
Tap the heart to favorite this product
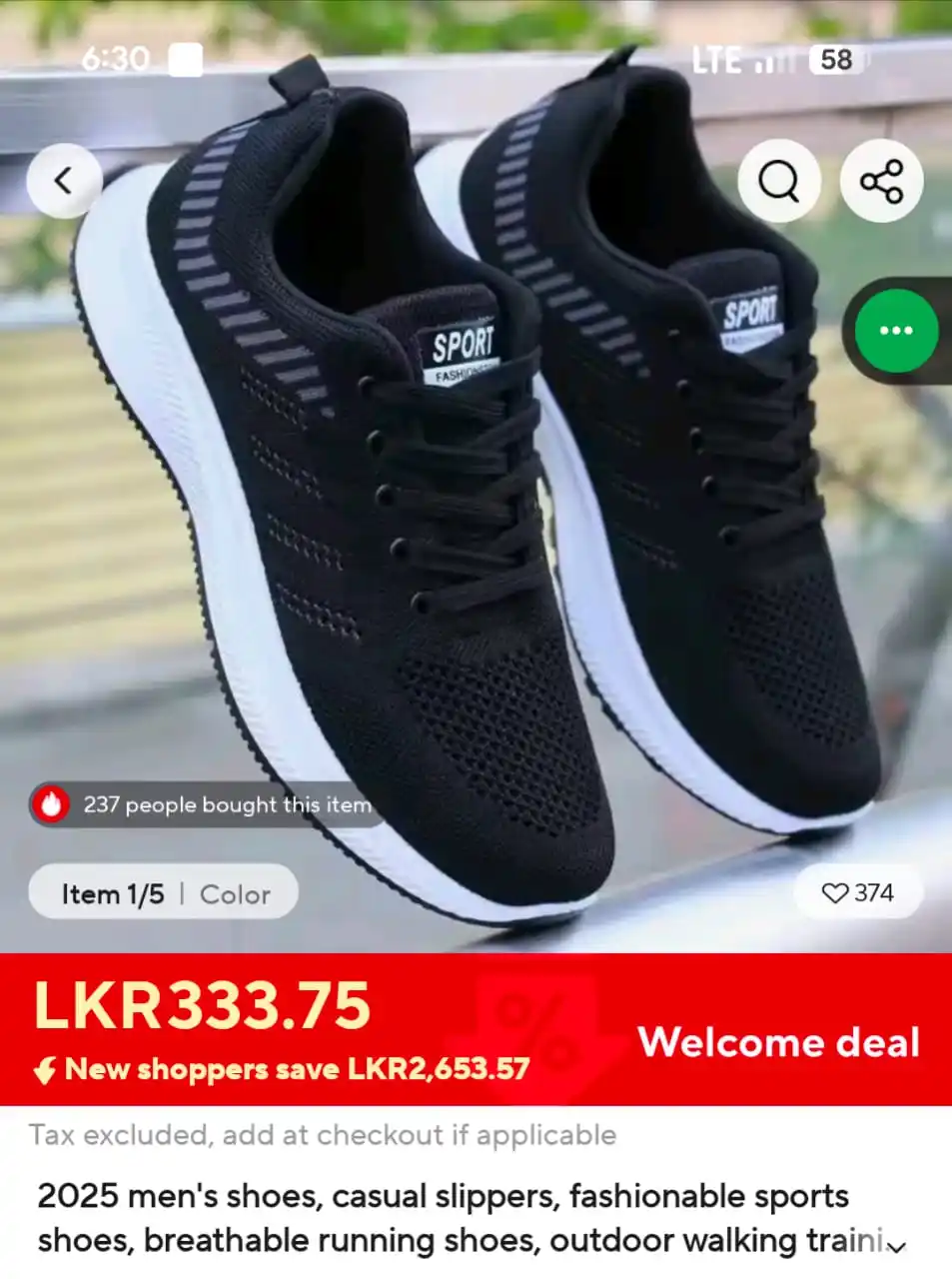pyautogui.click(x=838, y=893)
